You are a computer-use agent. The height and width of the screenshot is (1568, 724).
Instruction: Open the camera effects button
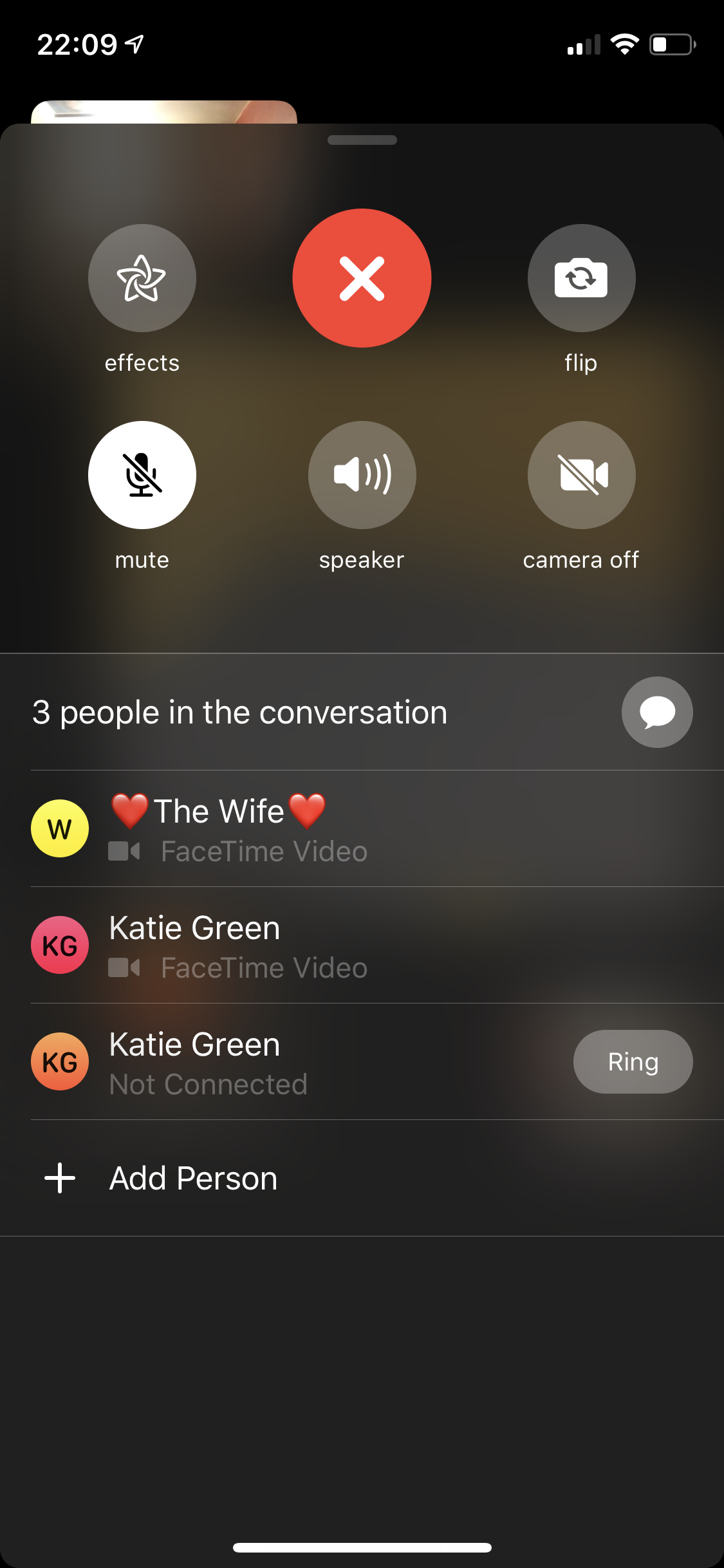pyautogui.click(x=142, y=278)
